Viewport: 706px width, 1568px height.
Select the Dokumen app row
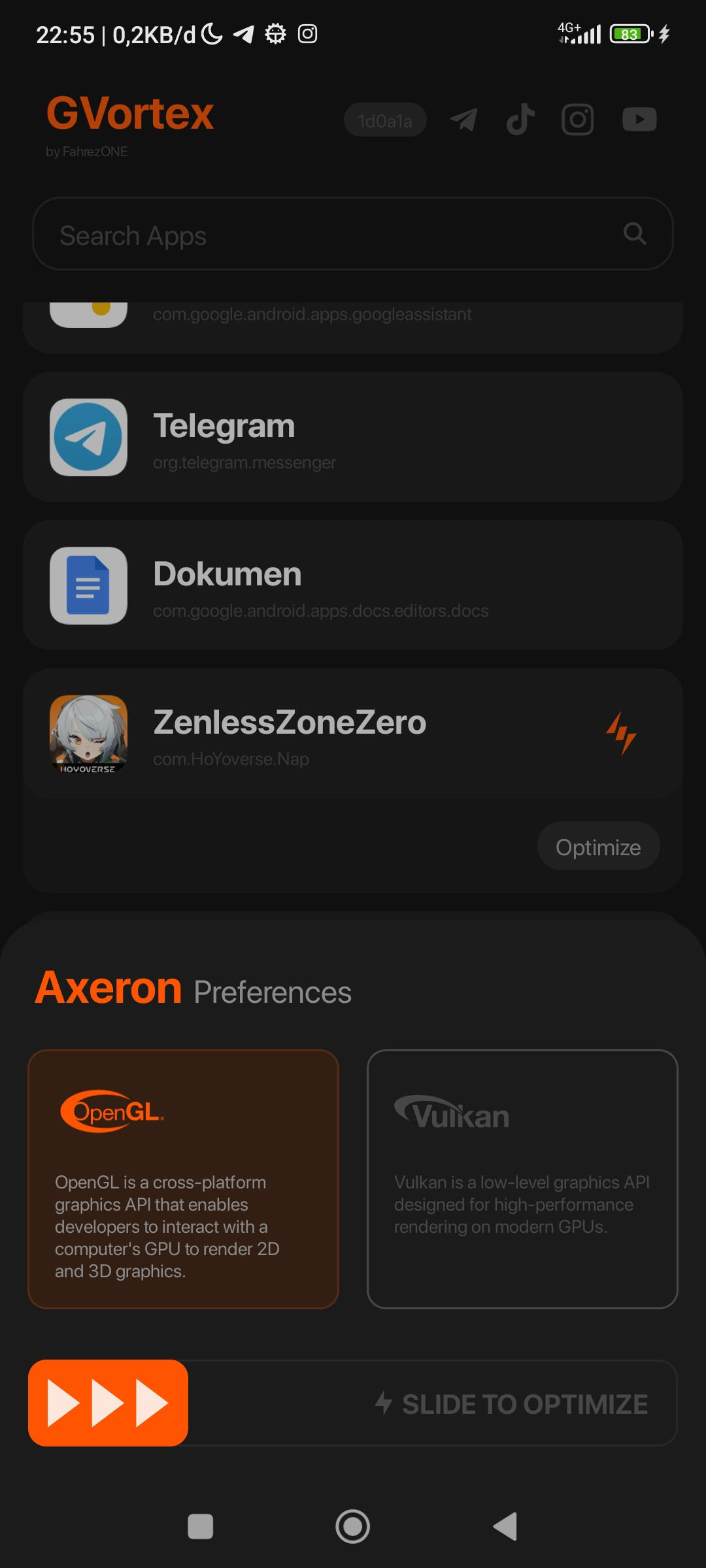(353, 585)
